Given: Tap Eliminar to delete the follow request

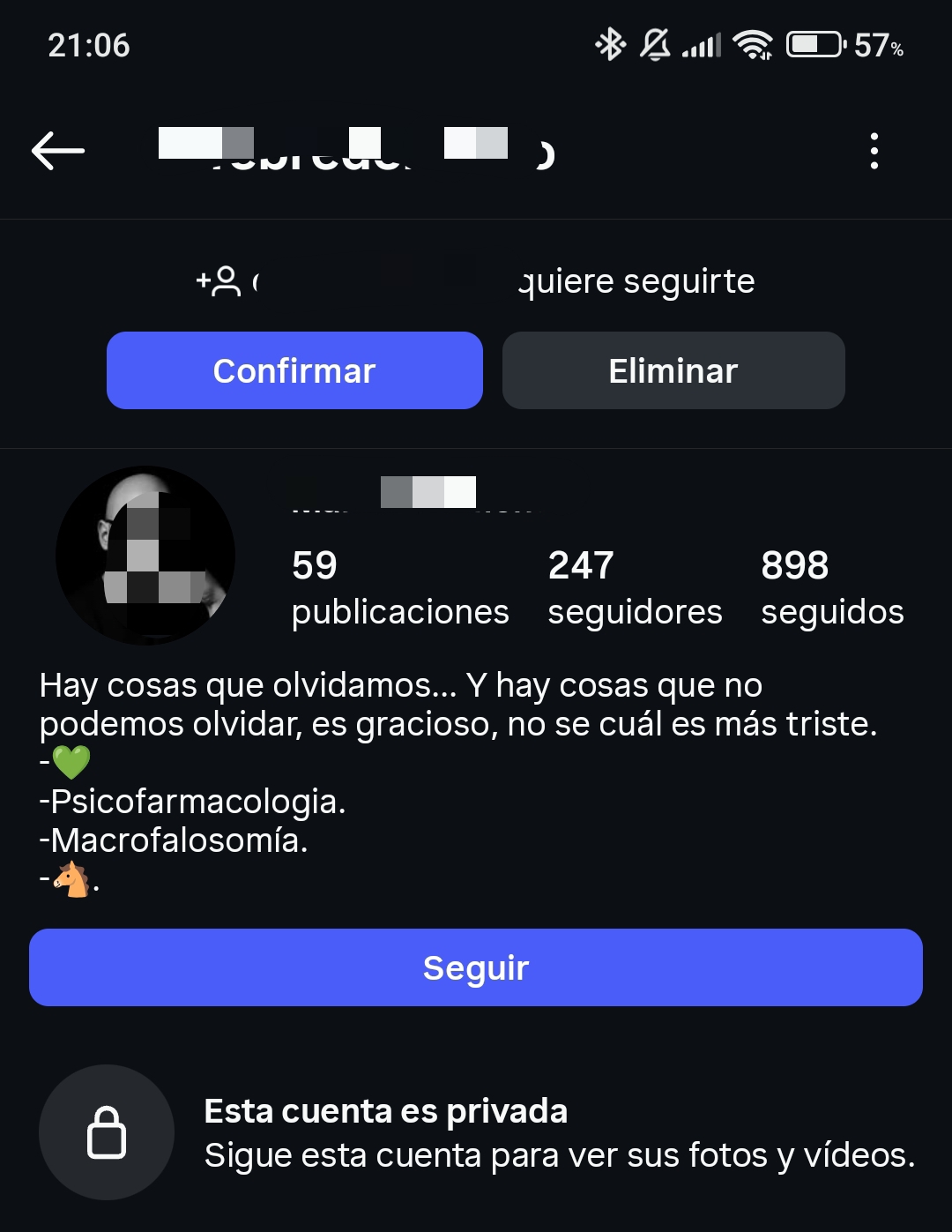Looking at the screenshot, I should click(673, 370).
